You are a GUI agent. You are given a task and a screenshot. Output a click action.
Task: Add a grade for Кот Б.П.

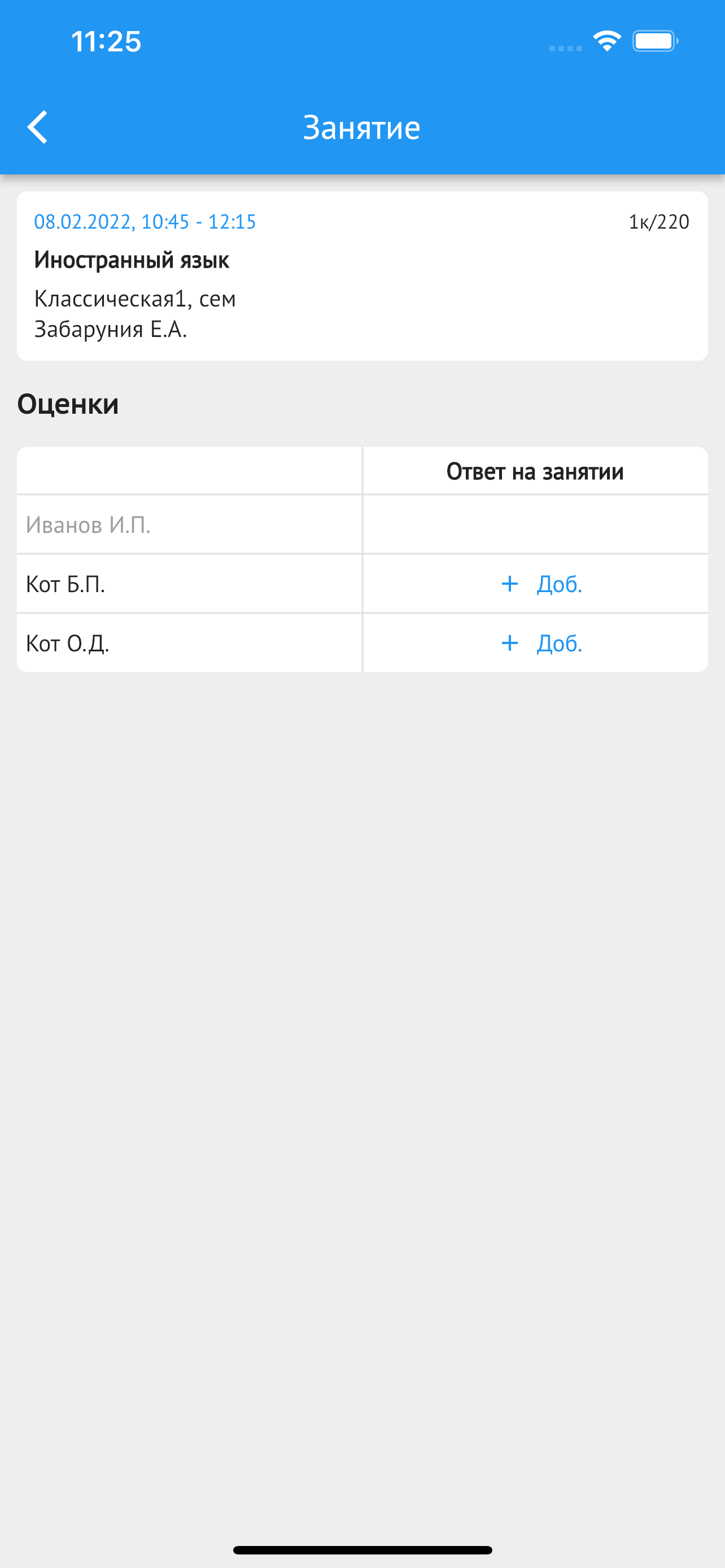click(x=540, y=584)
